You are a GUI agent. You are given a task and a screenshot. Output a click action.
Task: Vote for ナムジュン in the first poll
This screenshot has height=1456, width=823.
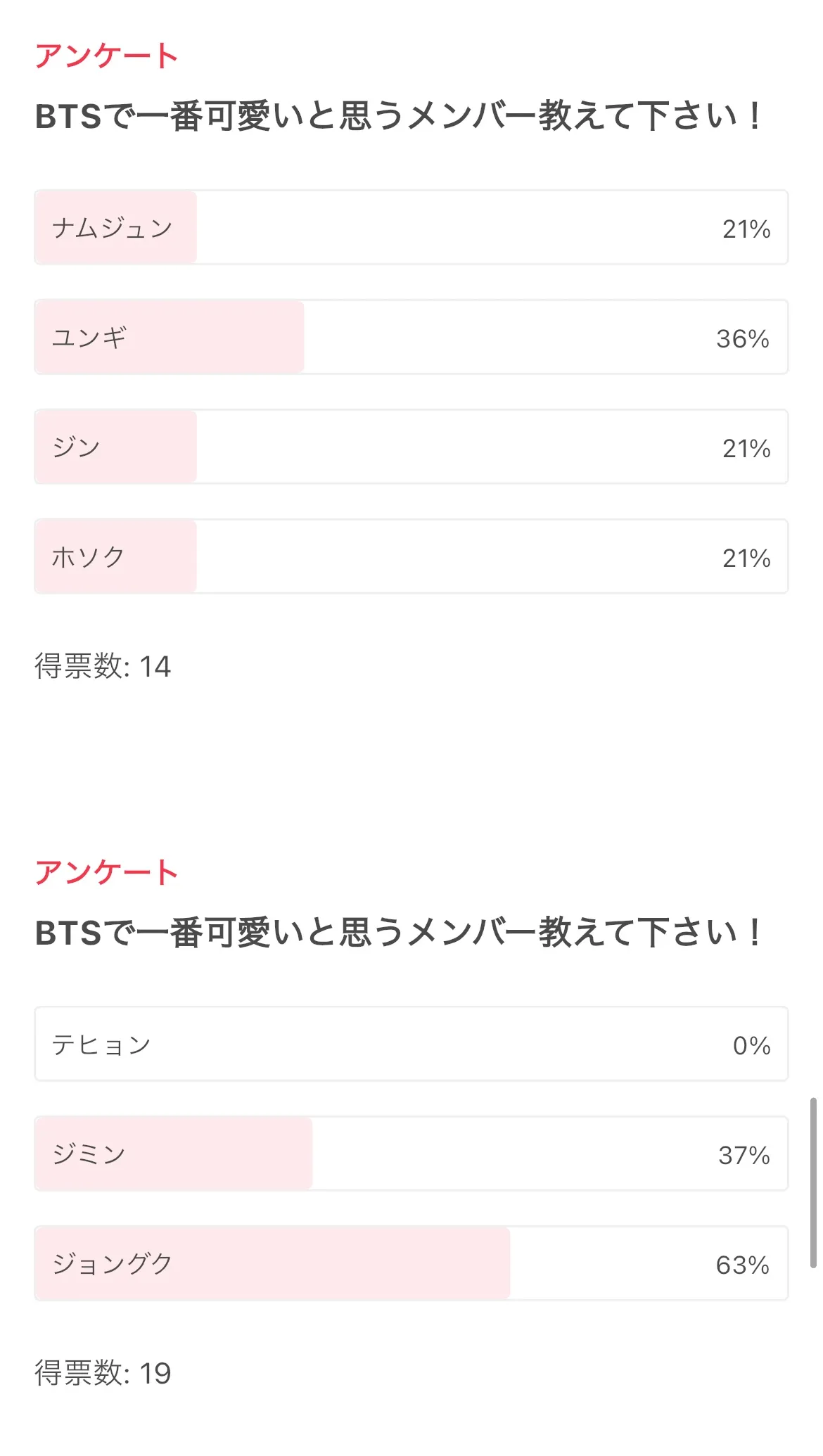point(411,226)
